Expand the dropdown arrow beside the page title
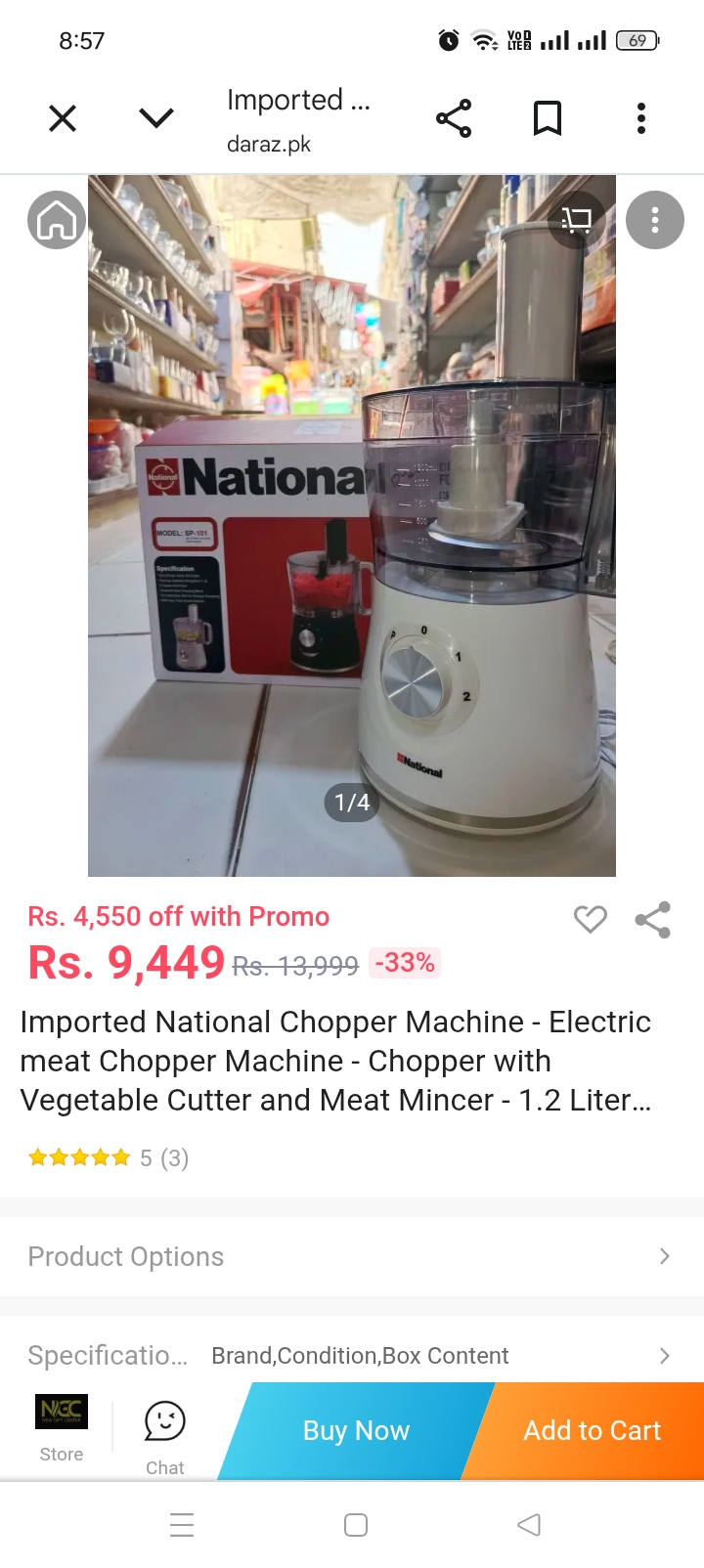The image size is (704, 1568). (156, 118)
